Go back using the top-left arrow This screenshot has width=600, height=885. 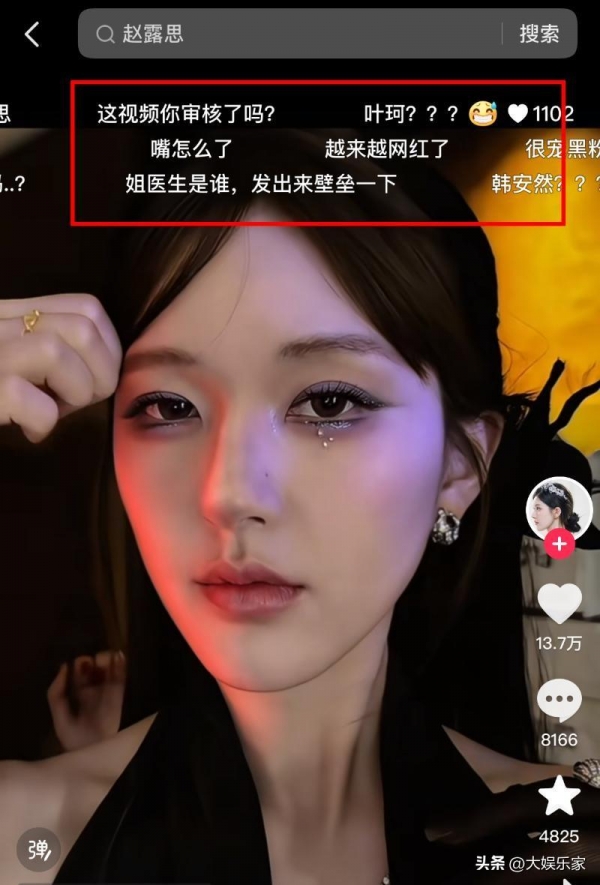pyautogui.click(x=32, y=34)
